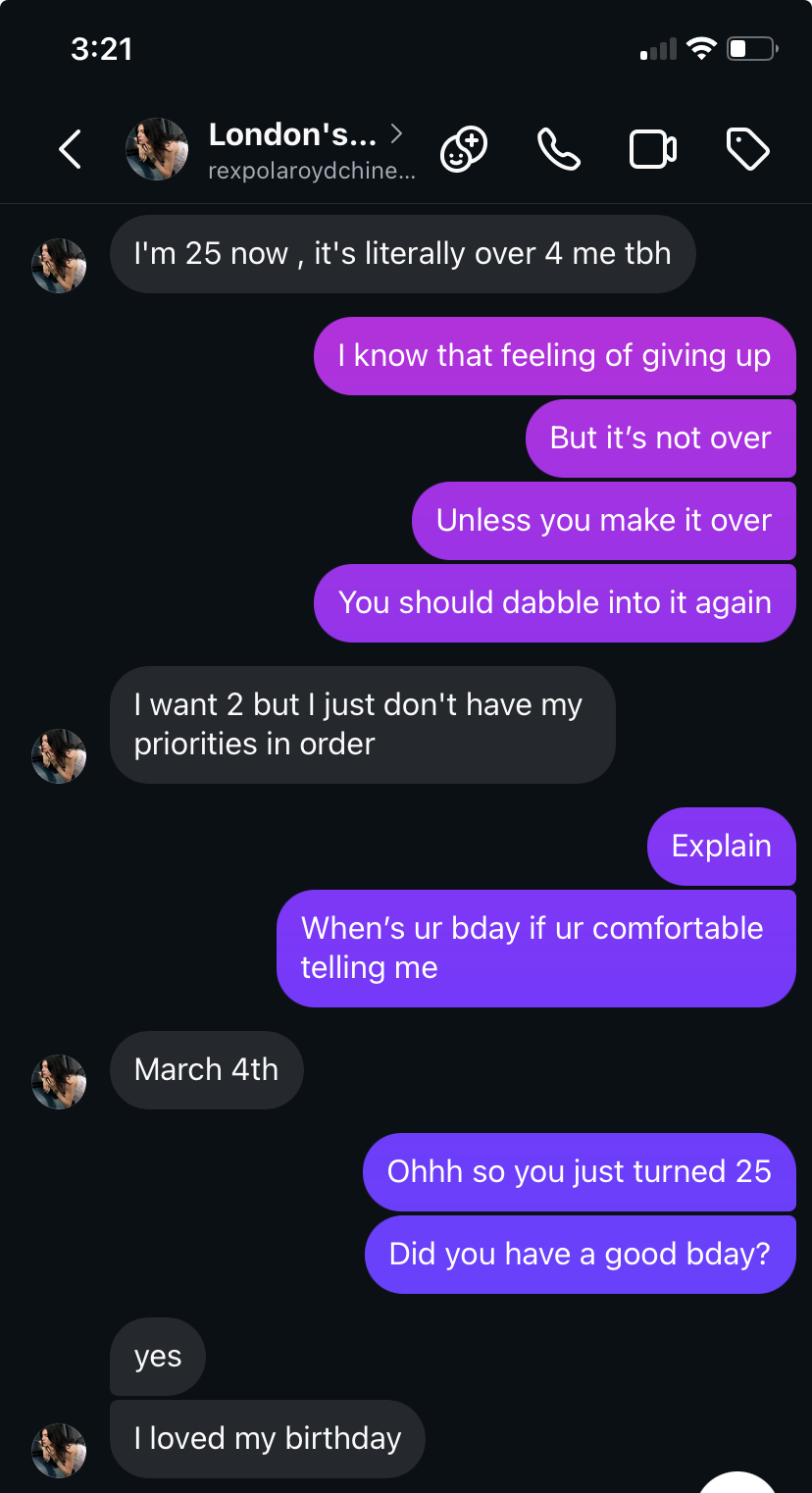
Task: Open the sticker and avatar icon in header
Action: 463,150
